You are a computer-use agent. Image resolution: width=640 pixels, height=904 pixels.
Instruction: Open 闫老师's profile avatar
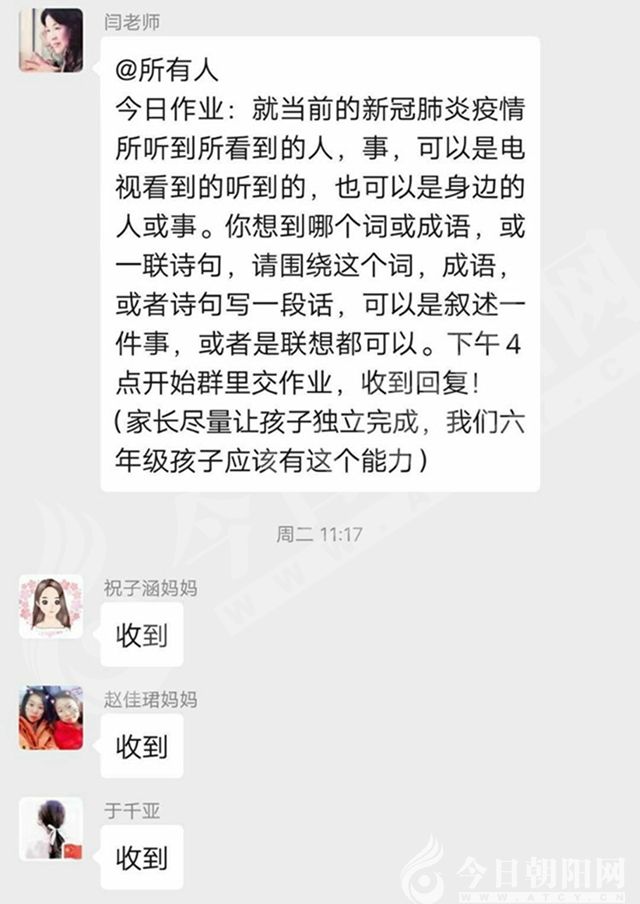51,41
